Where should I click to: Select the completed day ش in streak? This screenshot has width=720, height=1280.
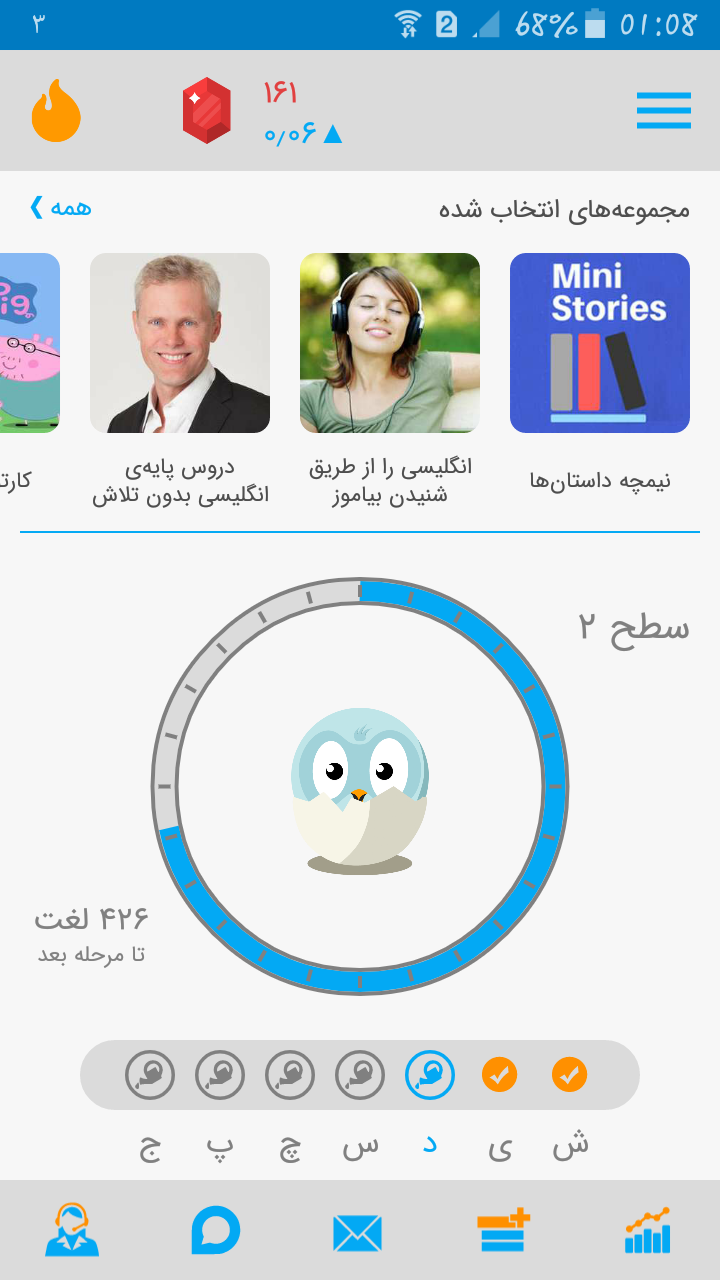570,1076
